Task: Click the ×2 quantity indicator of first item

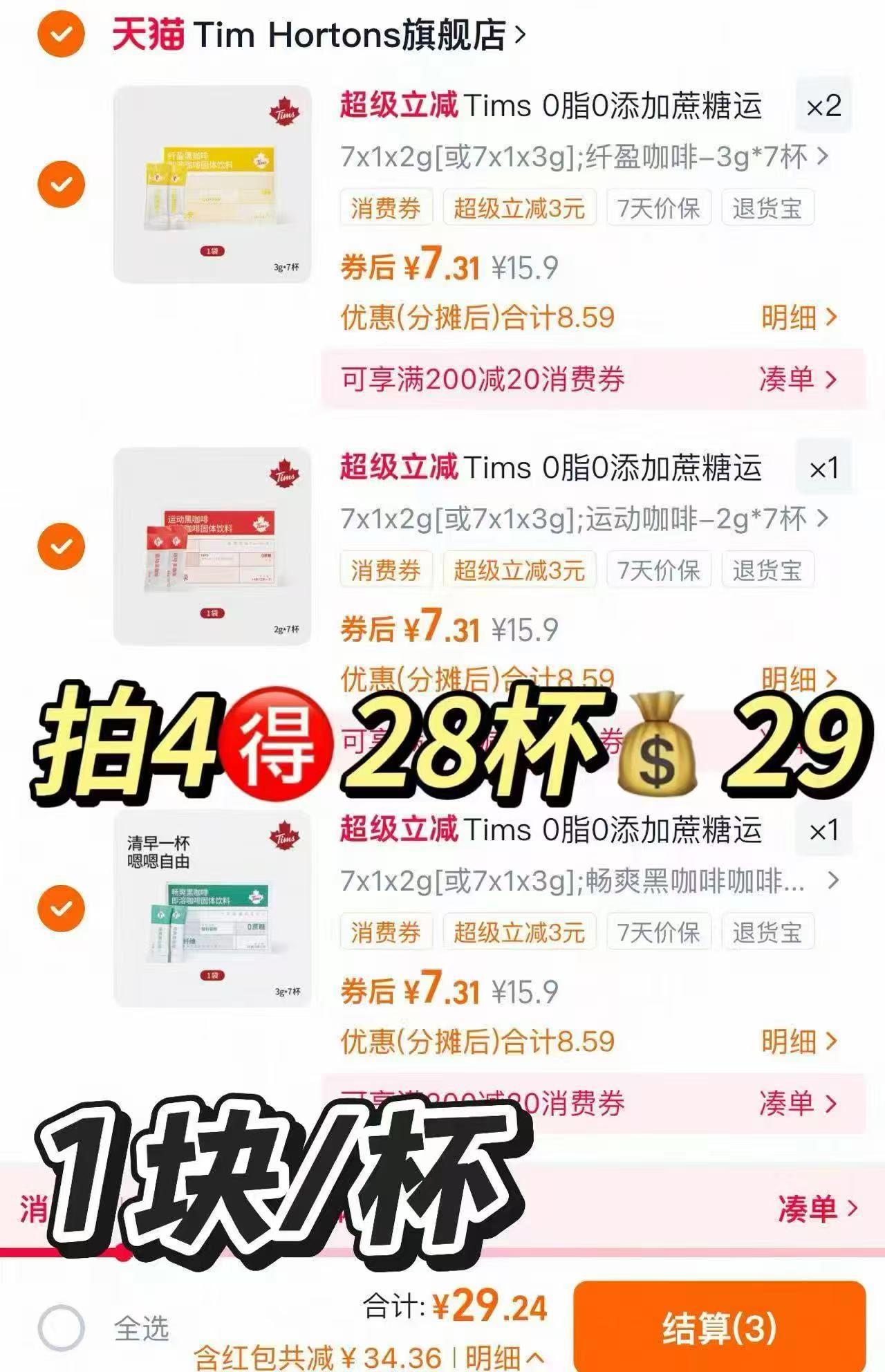Action: click(825, 104)
